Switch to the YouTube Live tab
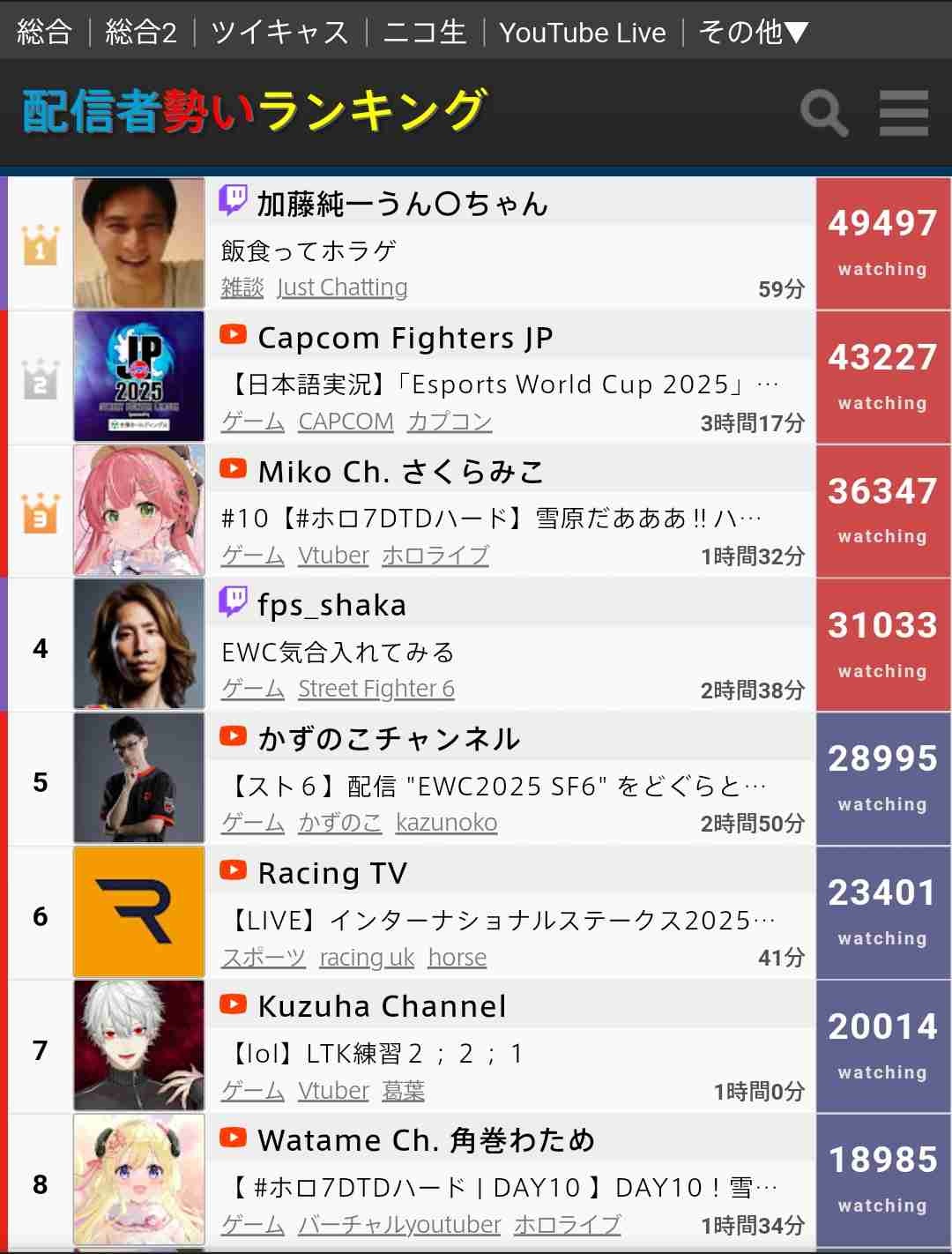 coord(583,33)
